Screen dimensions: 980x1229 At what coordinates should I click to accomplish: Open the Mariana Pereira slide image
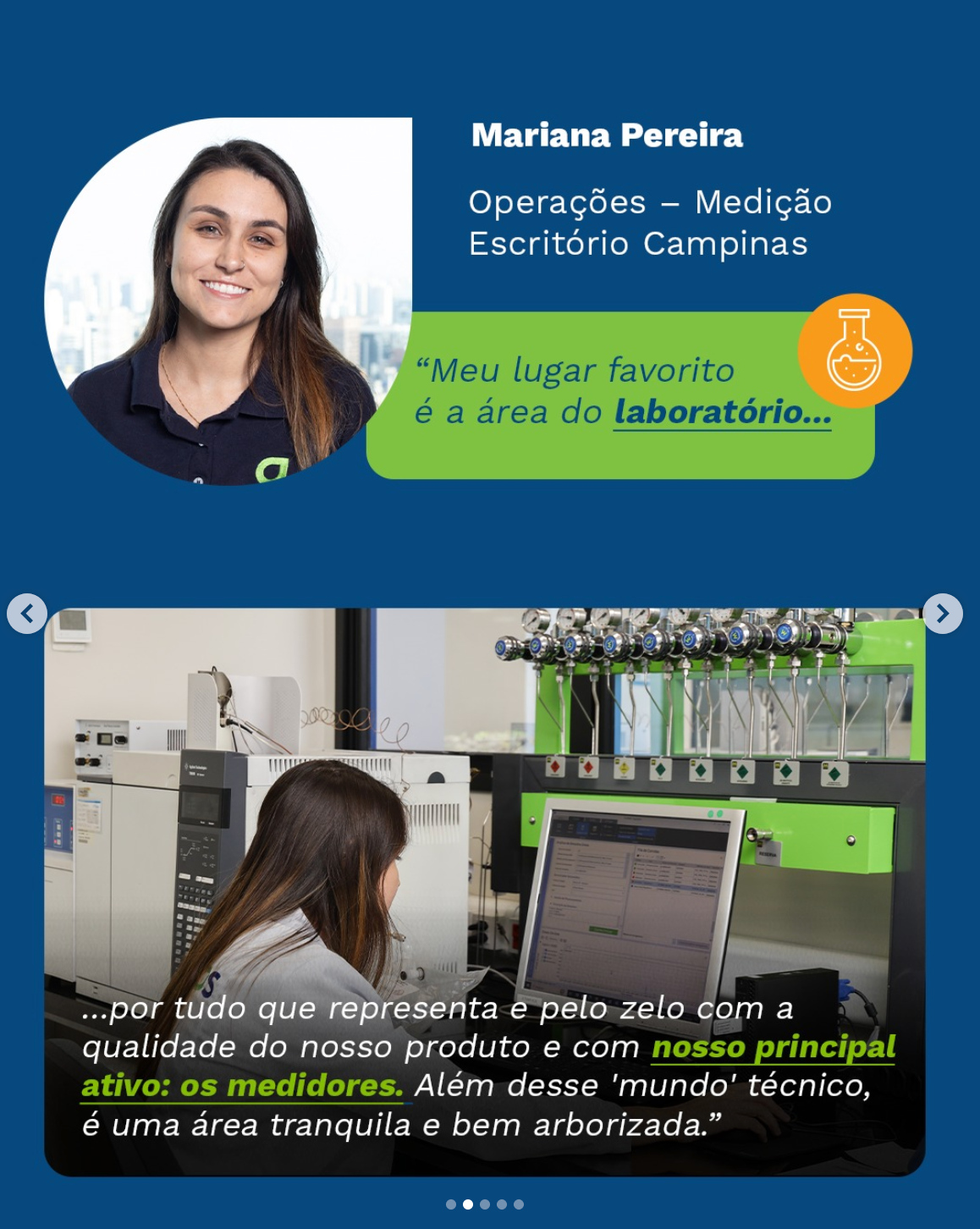click(x=485, y=892)
